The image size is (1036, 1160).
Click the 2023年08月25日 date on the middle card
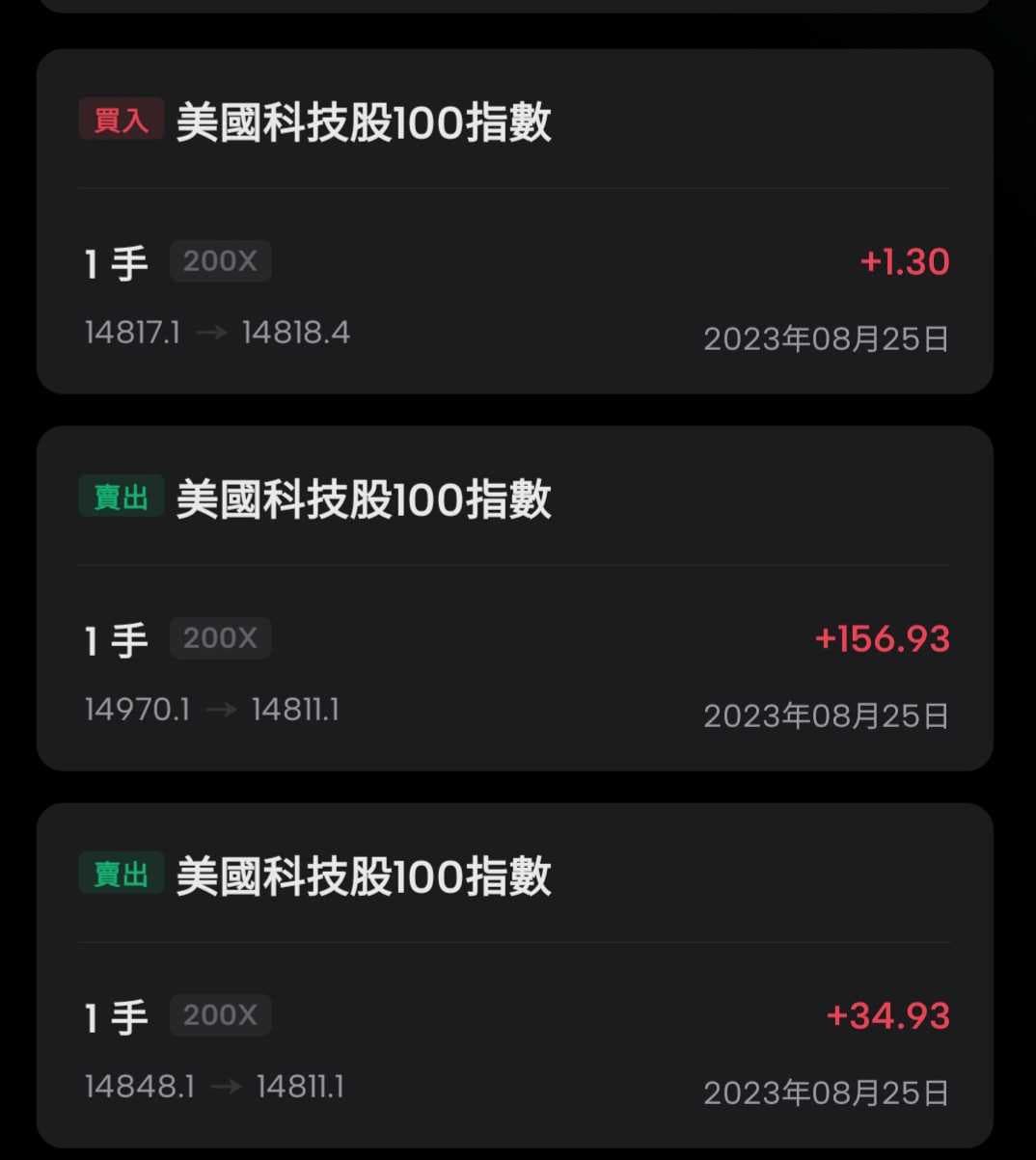pyautogui.click(x=826, y=715)
